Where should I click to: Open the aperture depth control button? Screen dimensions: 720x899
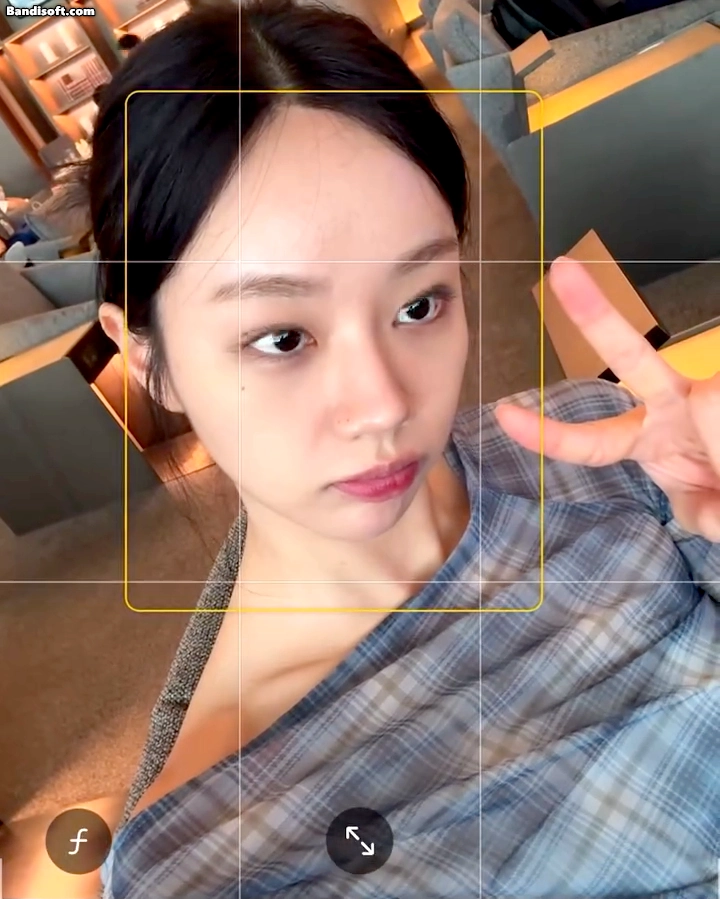click(78, 841)
